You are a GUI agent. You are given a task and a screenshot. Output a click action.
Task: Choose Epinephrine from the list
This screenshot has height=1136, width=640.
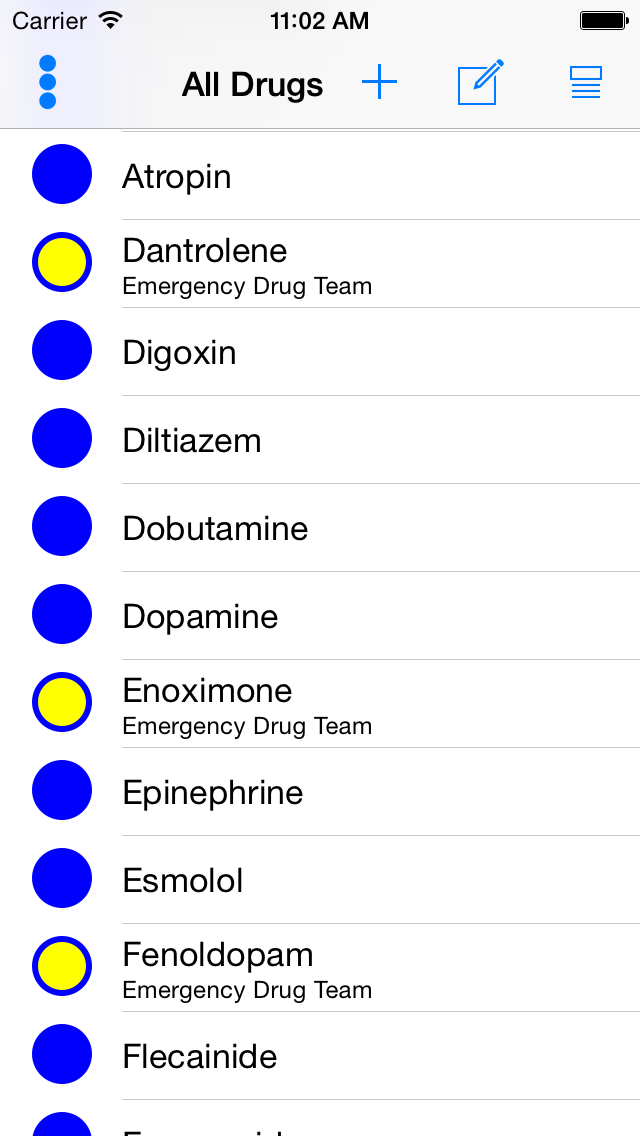click(320, 792)
